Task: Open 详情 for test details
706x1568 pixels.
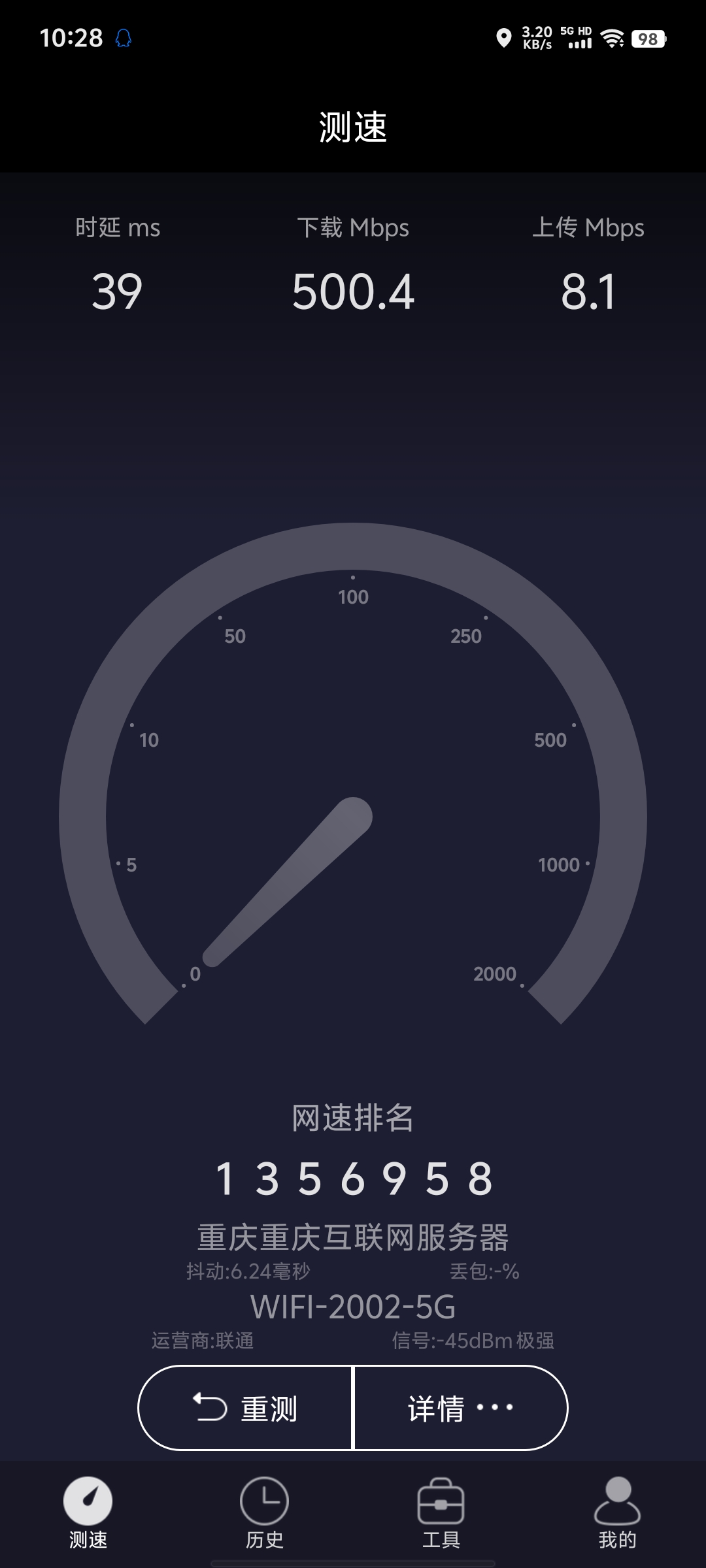Action: click(x=460, y=1408)
